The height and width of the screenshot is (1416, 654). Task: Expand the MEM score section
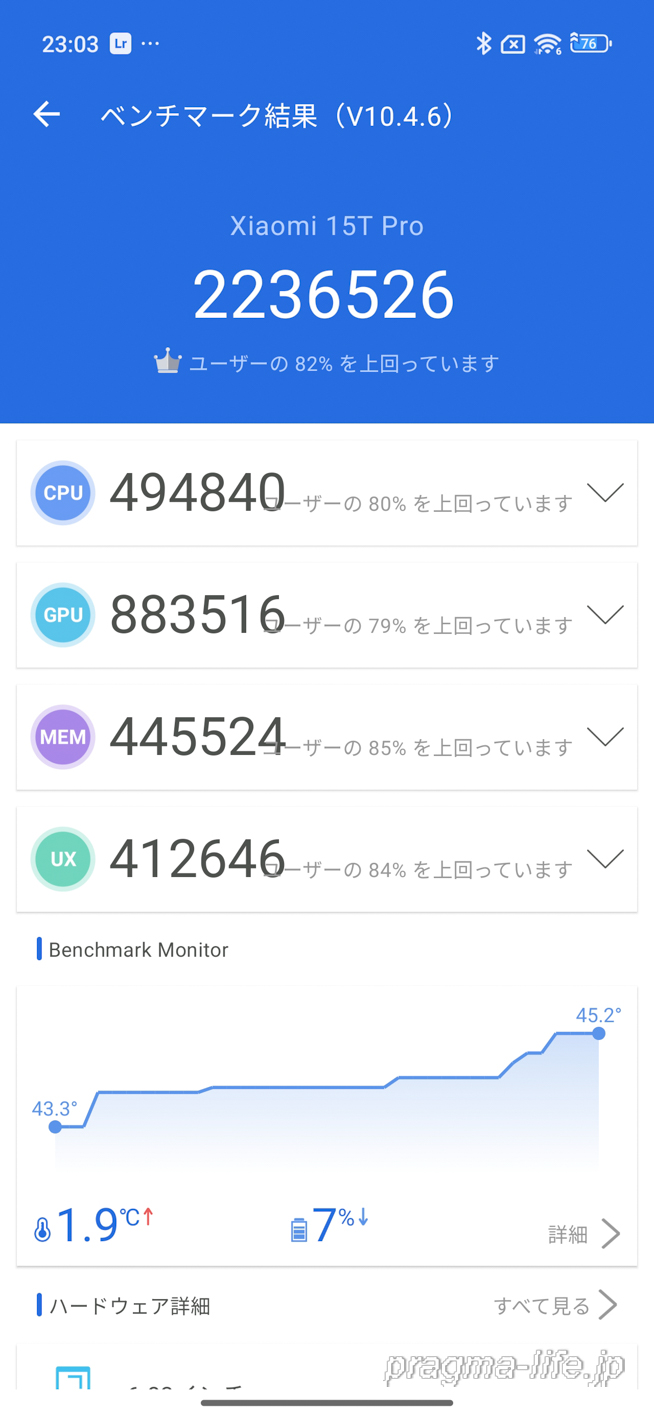[605, 737]
